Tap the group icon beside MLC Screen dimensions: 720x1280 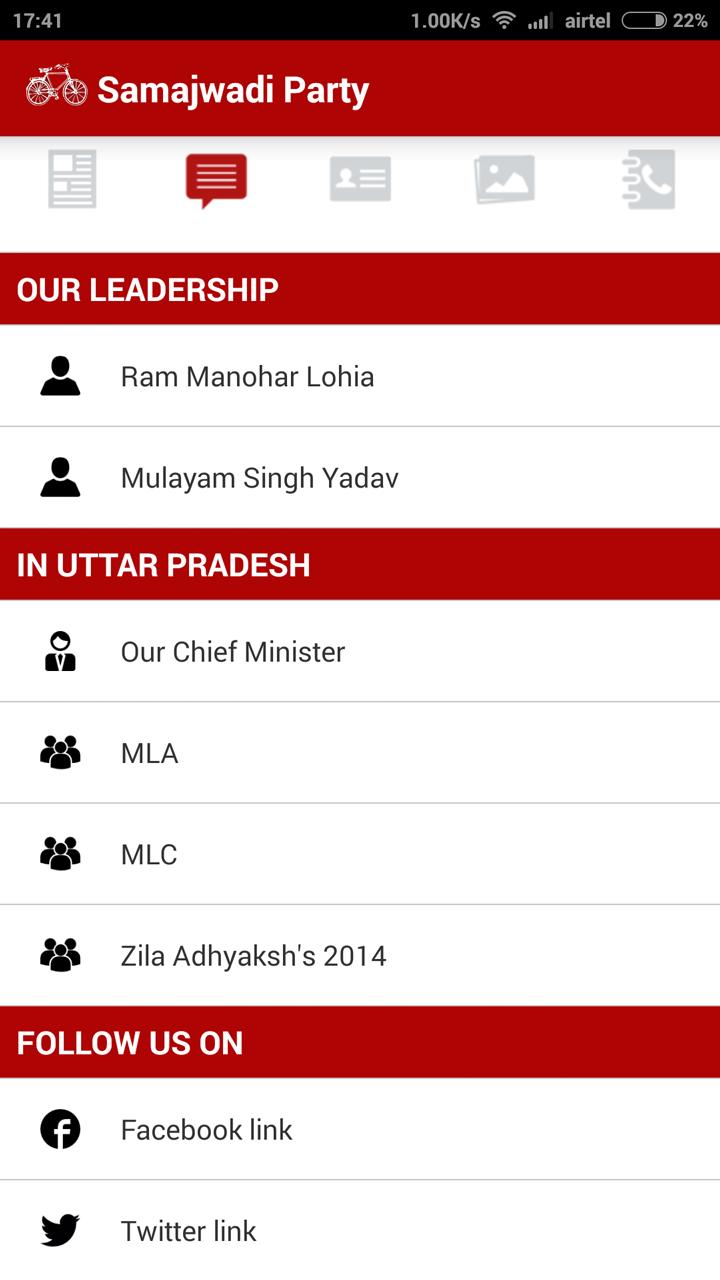pos(59,853)
